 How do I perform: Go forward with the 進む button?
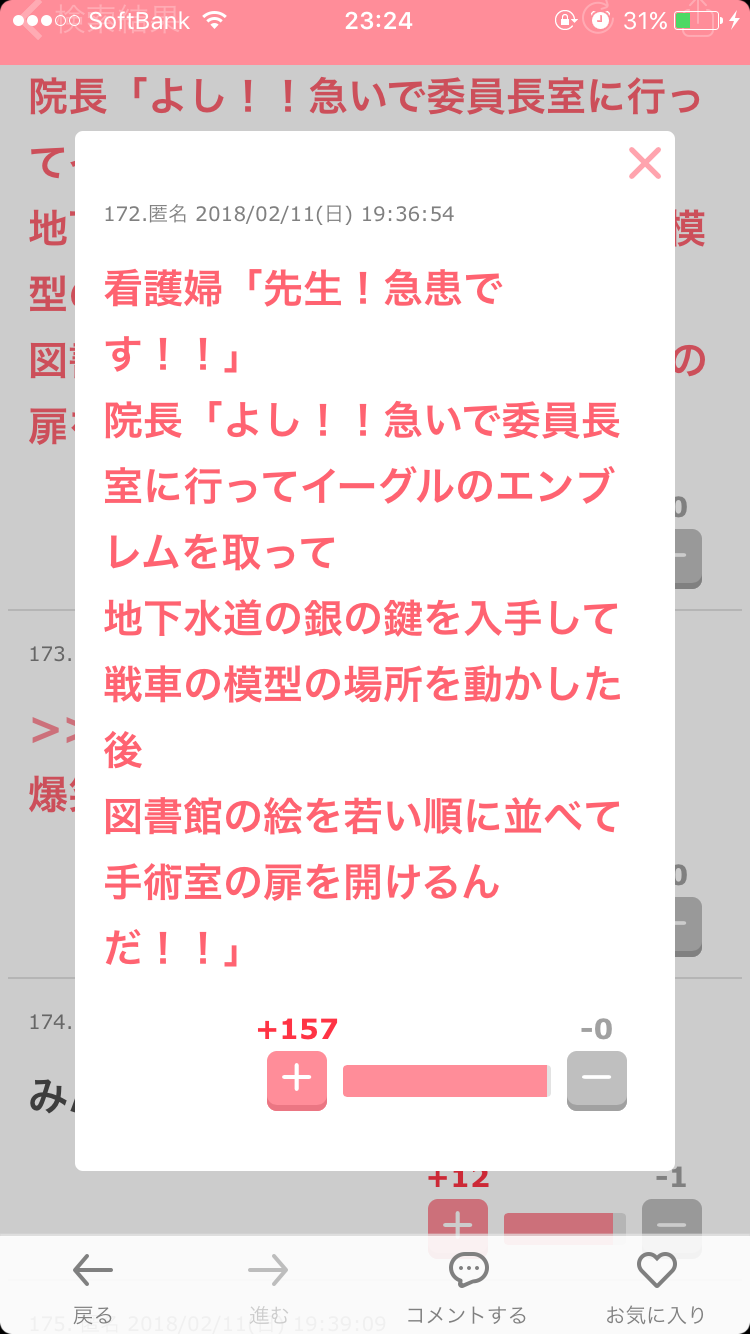click(x=268, y=1287)
